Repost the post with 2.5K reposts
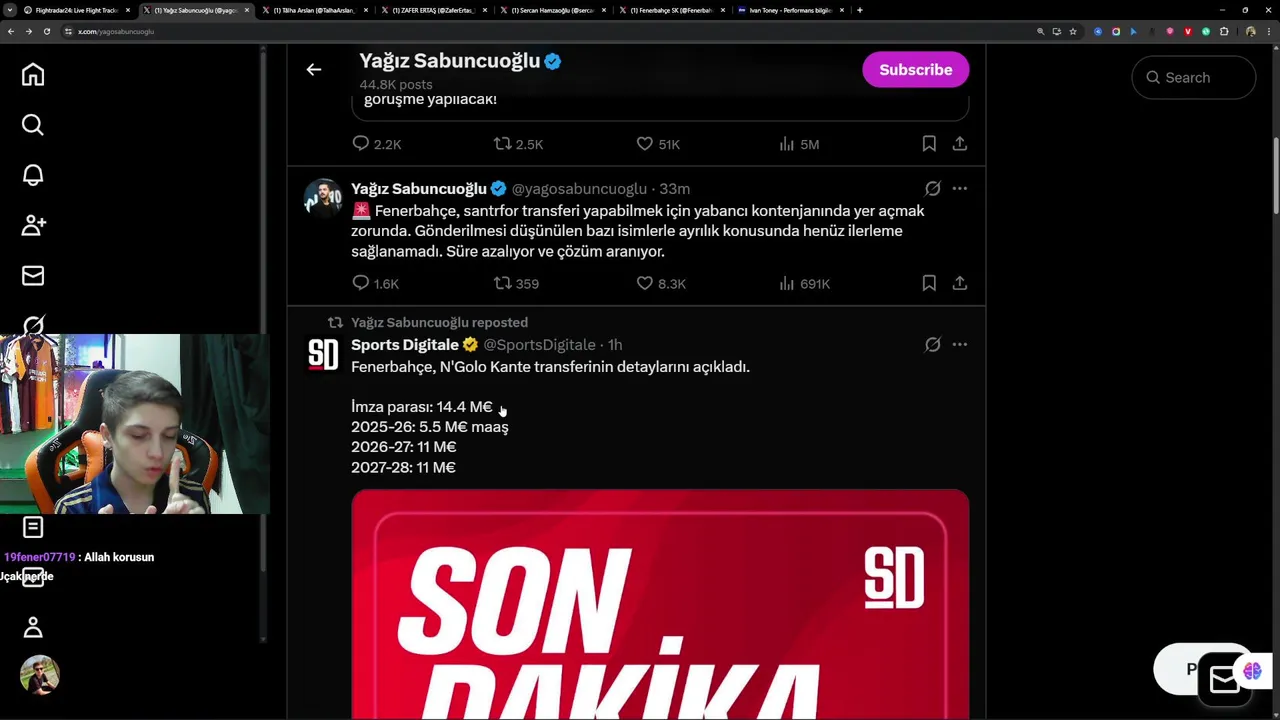The width and height of the screenshot is (1280, 720). coord(503,144)
